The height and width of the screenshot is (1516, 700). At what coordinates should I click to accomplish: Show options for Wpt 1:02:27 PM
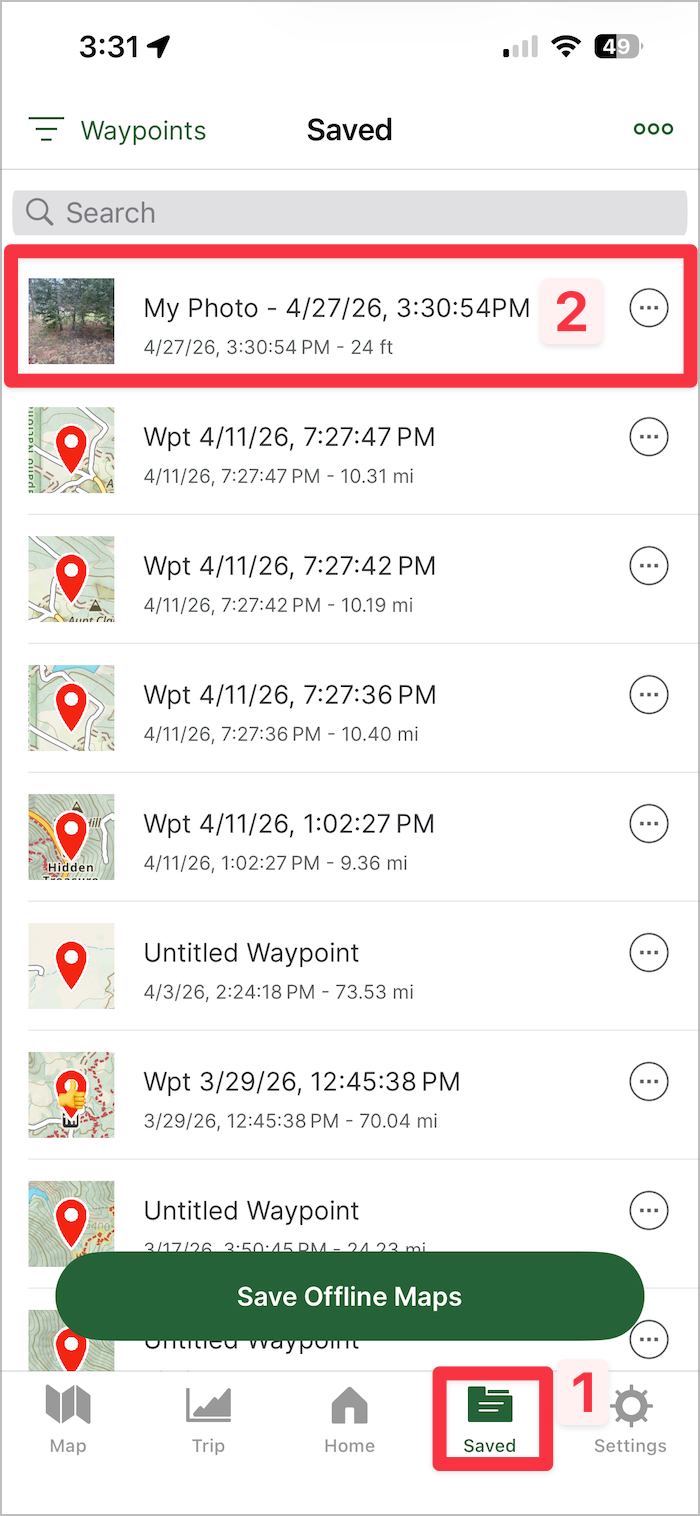(x=649, y=824)
